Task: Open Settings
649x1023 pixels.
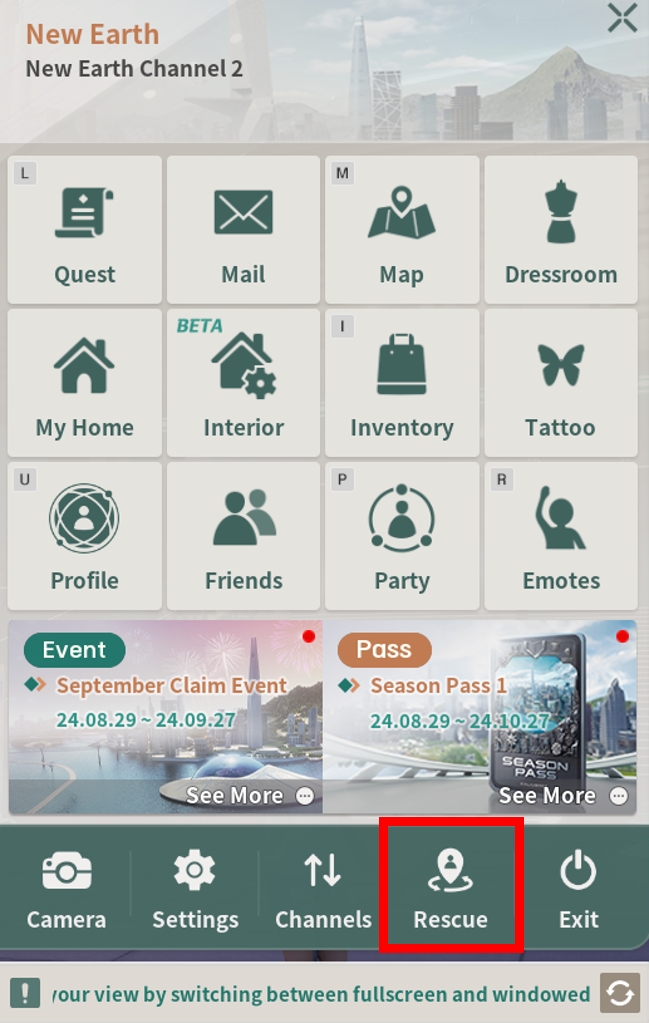Action: coord(195,890)
